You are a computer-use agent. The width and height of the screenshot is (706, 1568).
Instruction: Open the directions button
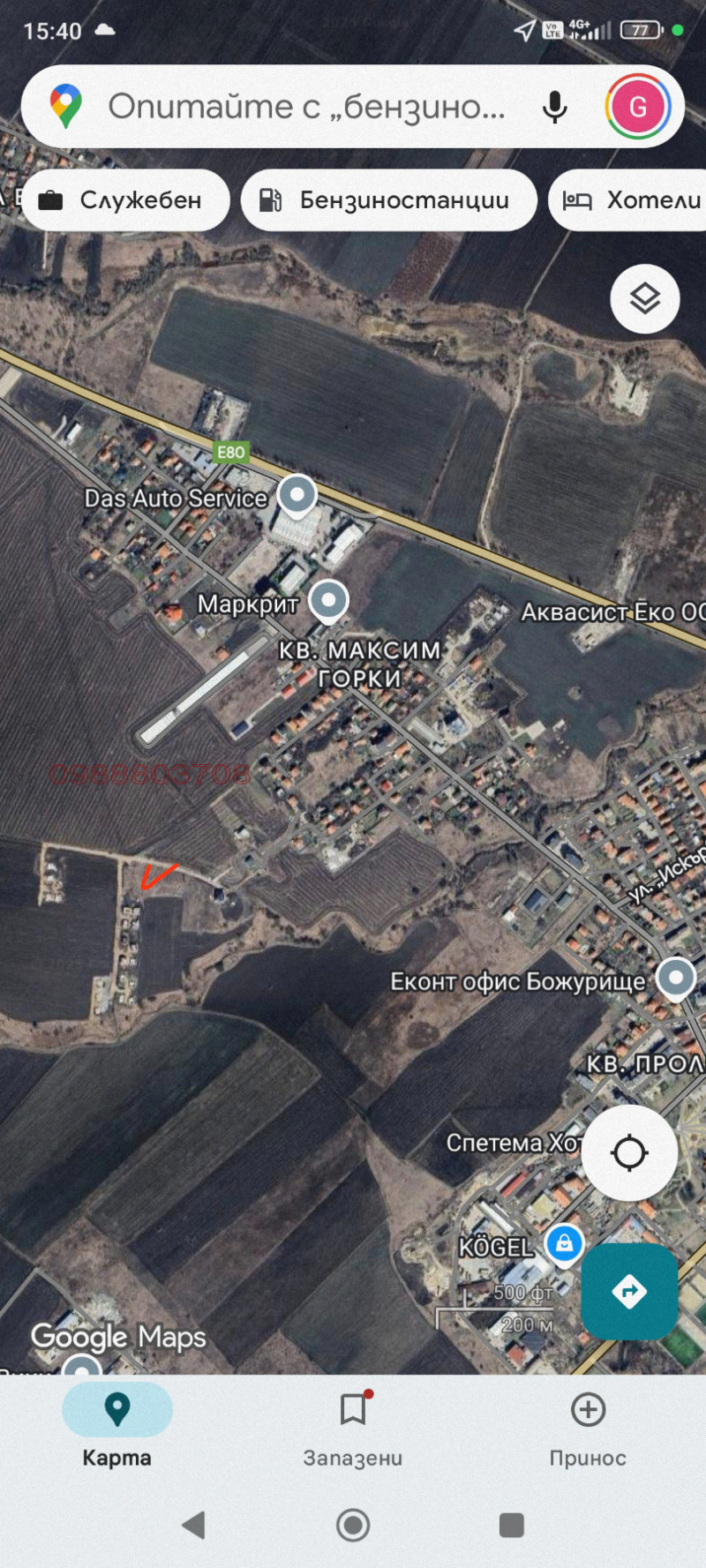[629, 1292]
